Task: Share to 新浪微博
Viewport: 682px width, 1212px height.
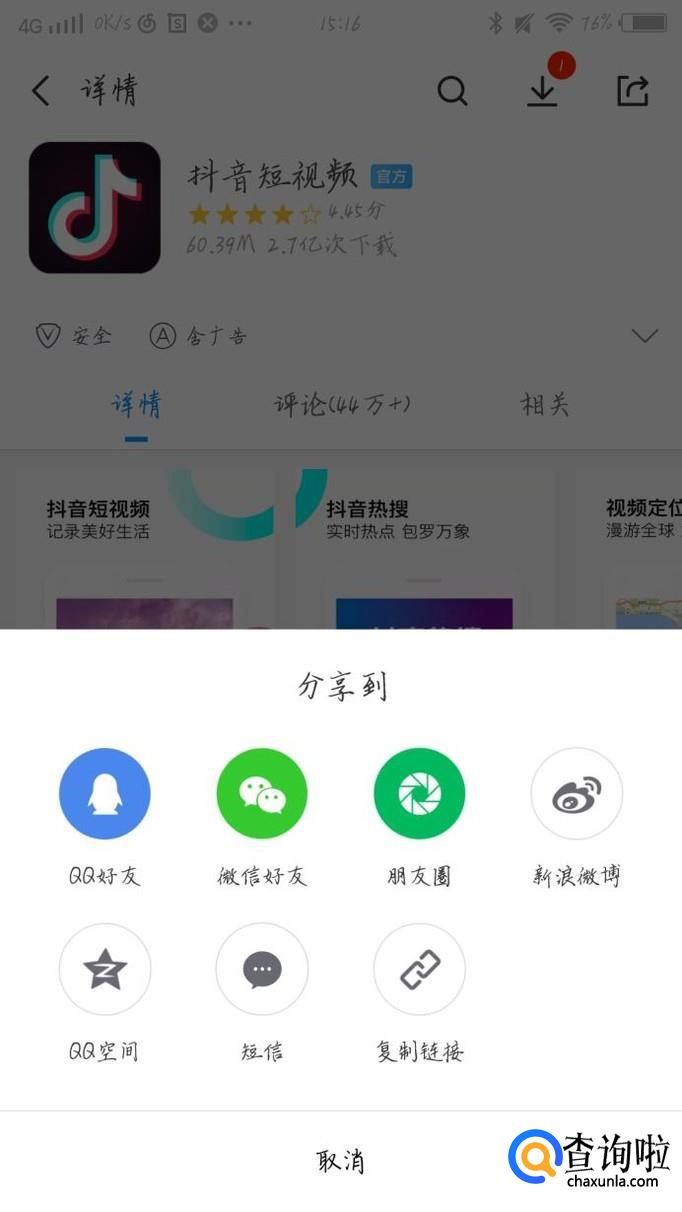Action: [x=576, y=794]
